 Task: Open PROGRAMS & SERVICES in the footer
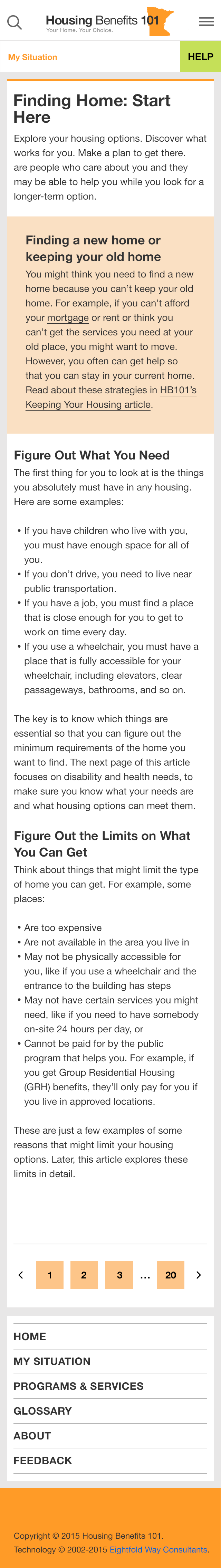pyautogui.click(x=78, y=1385)
